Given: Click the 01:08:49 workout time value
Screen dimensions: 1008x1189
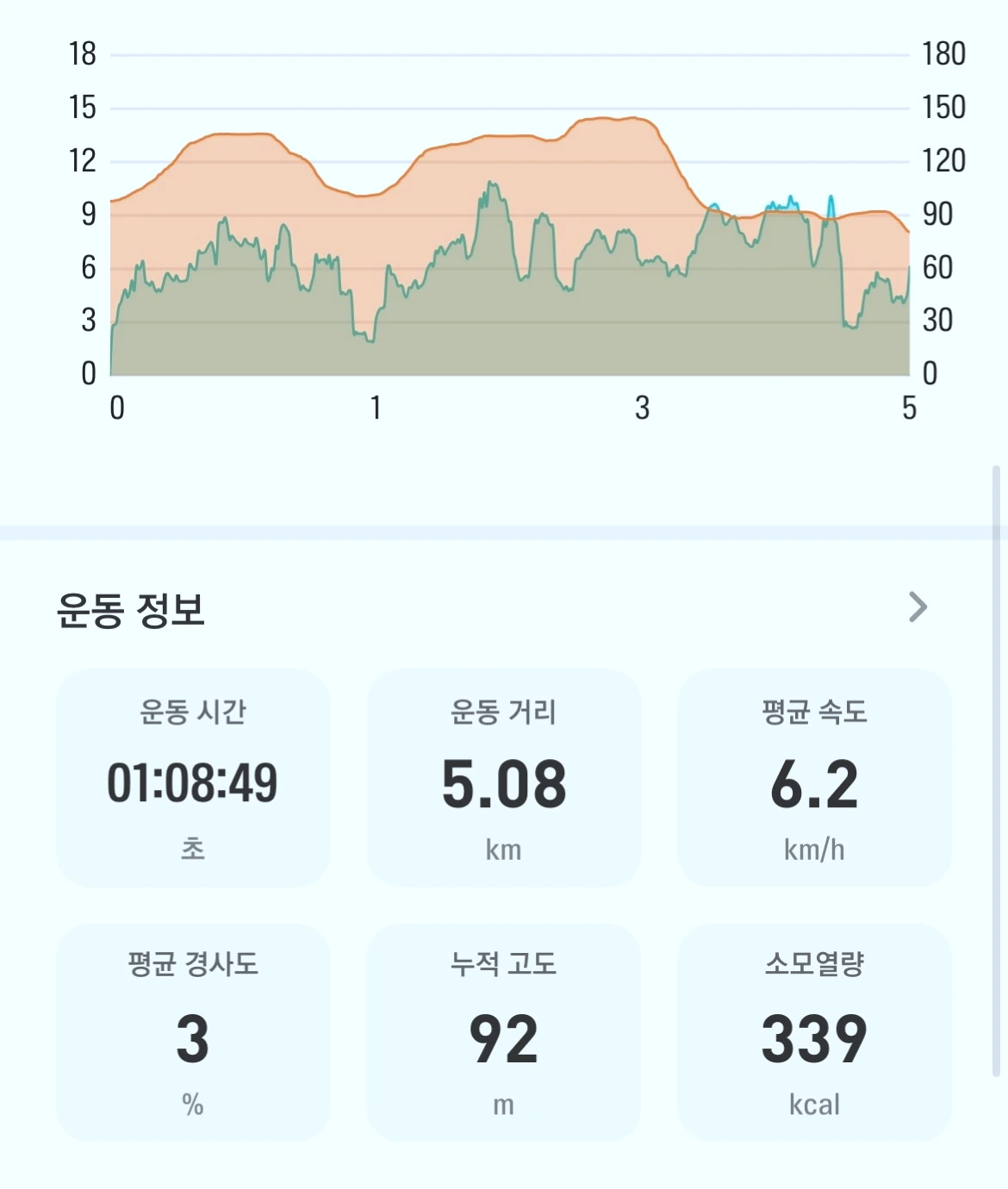Looking at the screenshot, I should click(191, 782).
